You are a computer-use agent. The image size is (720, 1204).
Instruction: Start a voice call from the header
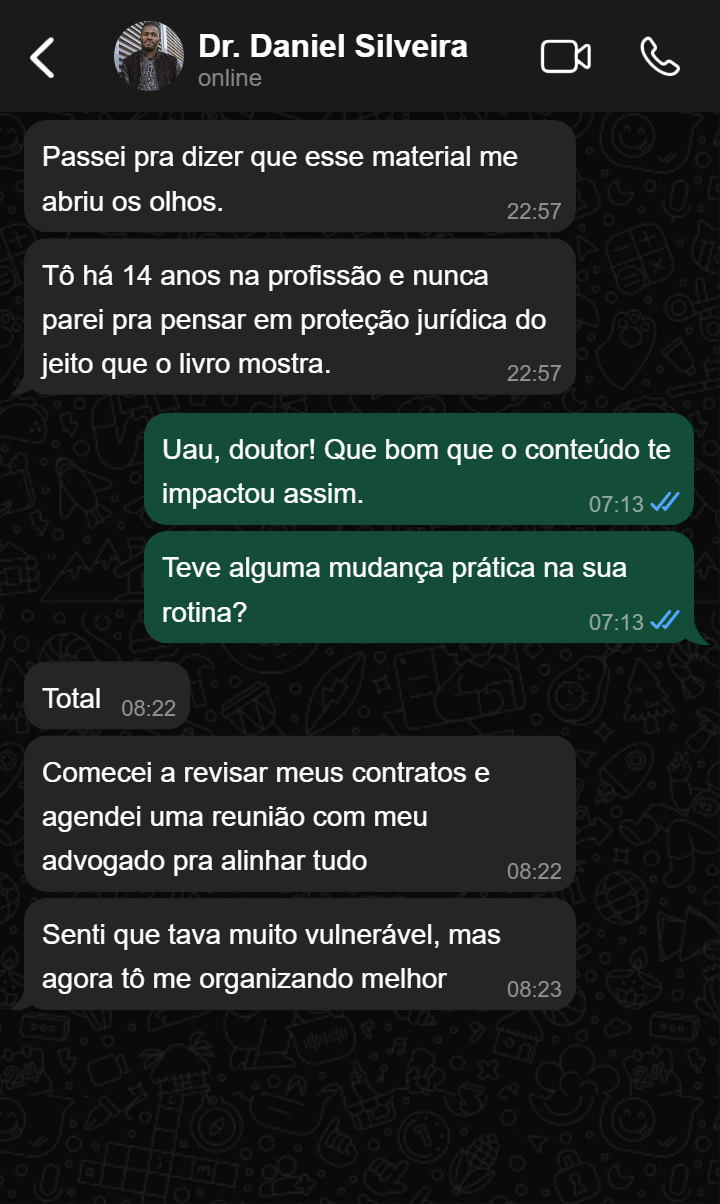660,57
